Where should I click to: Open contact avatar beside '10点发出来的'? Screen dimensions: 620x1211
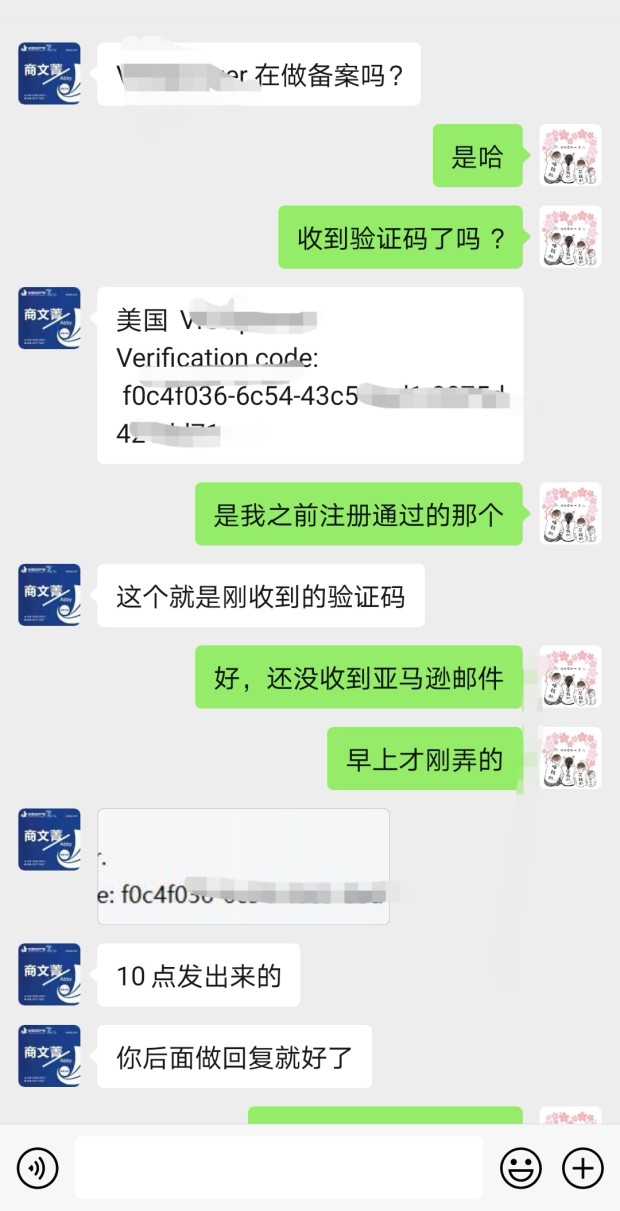point(49,974)
